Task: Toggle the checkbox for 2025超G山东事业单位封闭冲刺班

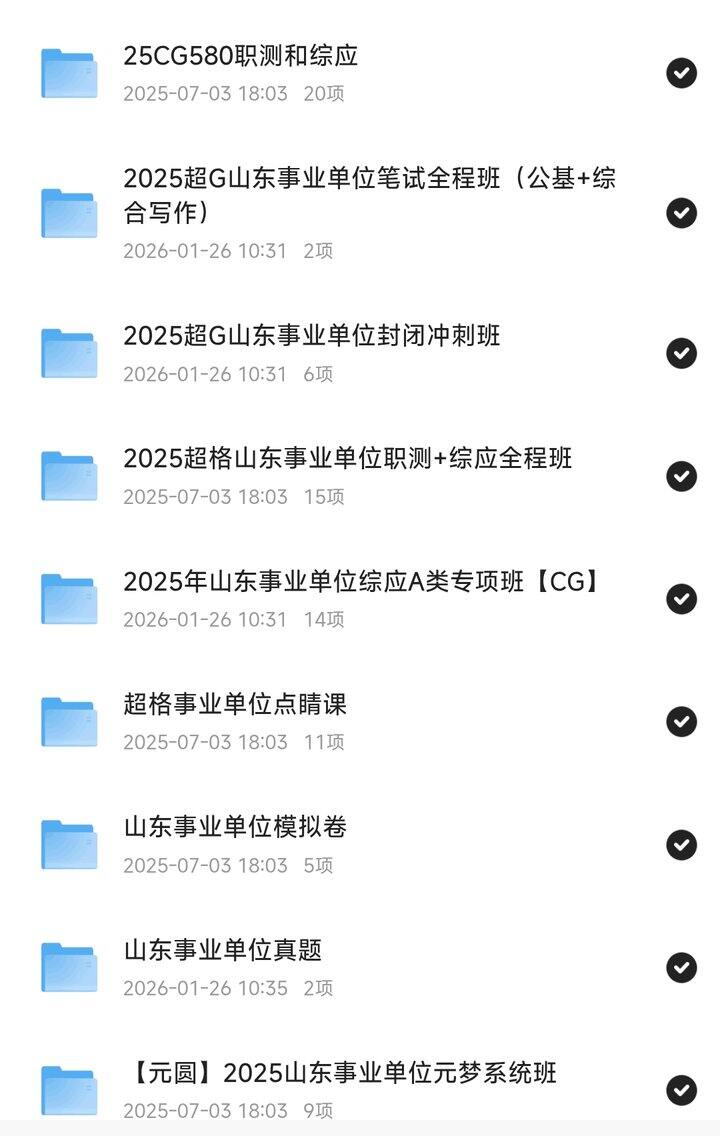Action: tap(681, 353)
